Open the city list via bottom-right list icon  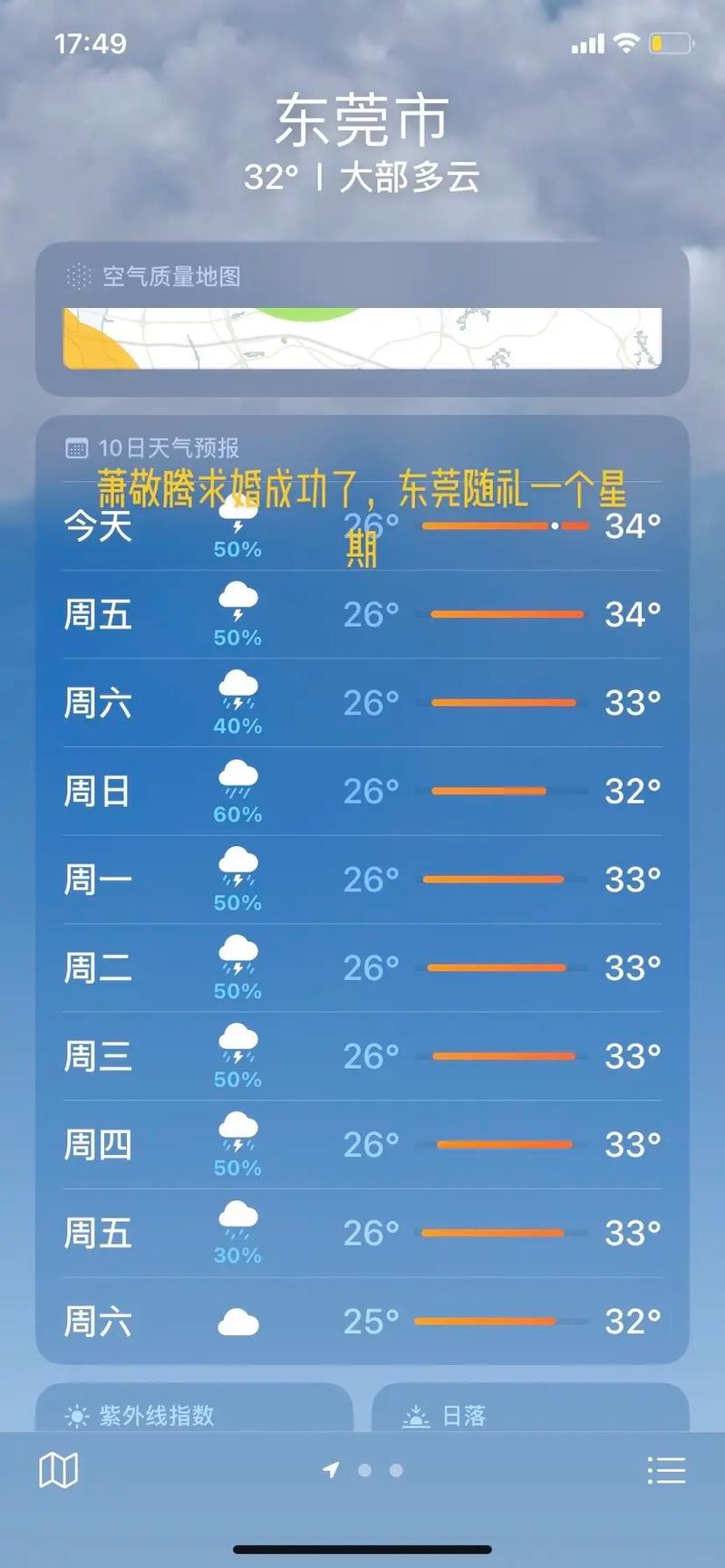pos(666,1470)
